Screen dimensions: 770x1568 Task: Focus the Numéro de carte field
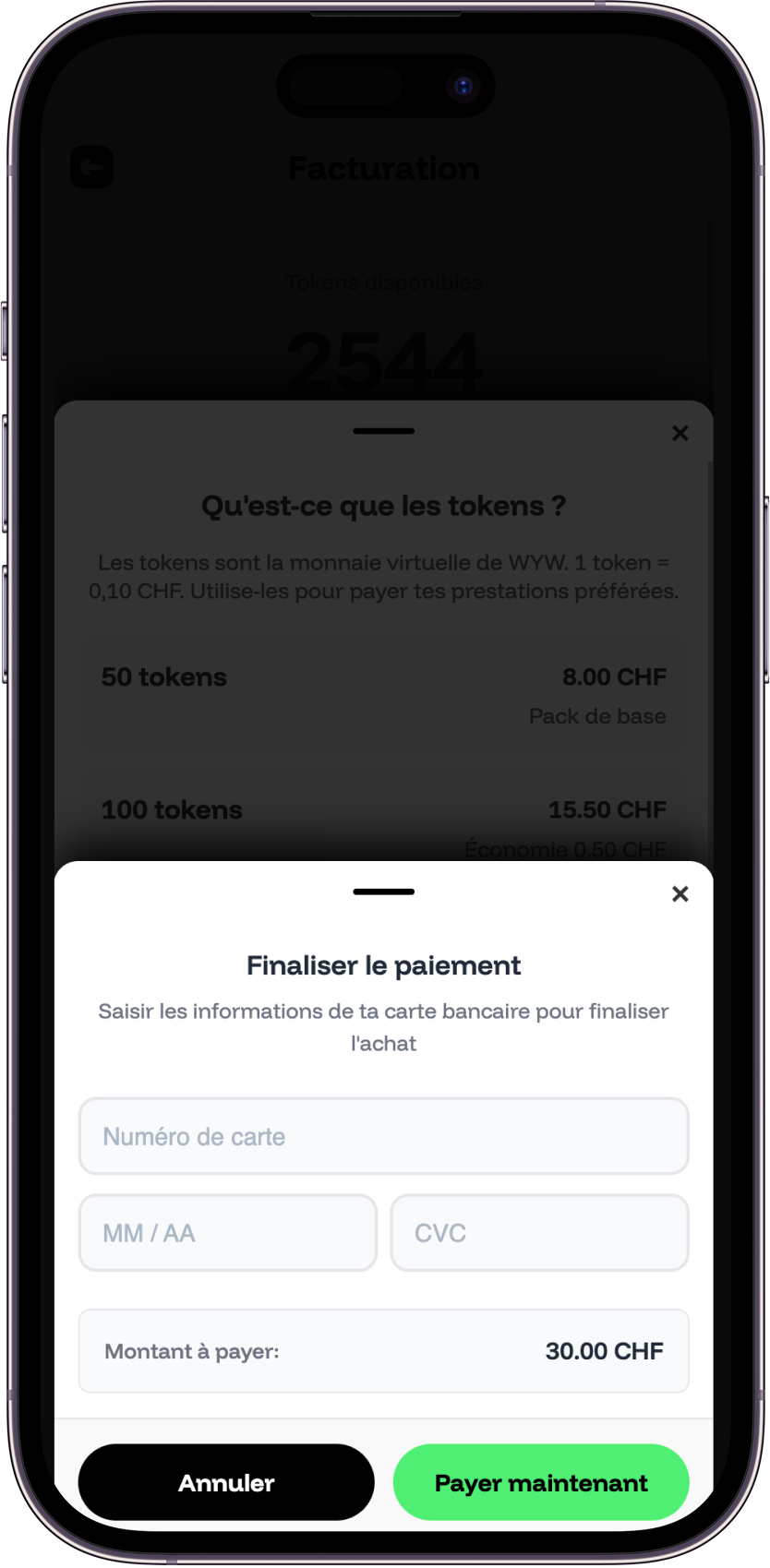pos(383,1136)
